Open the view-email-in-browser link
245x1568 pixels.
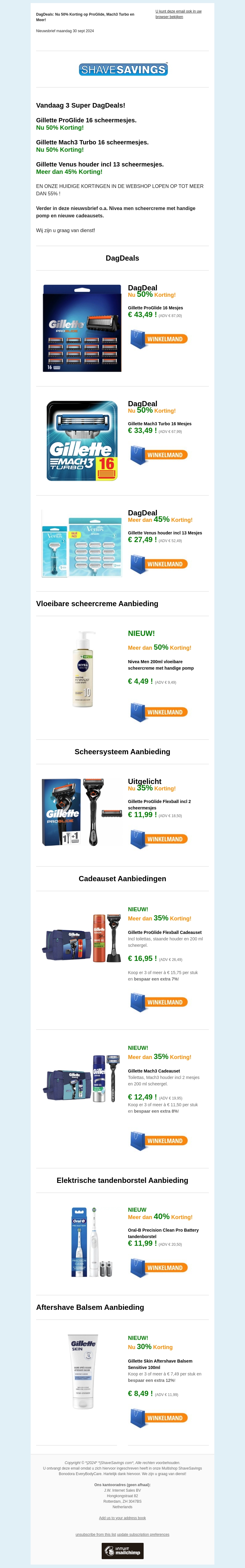click(178, 14)
